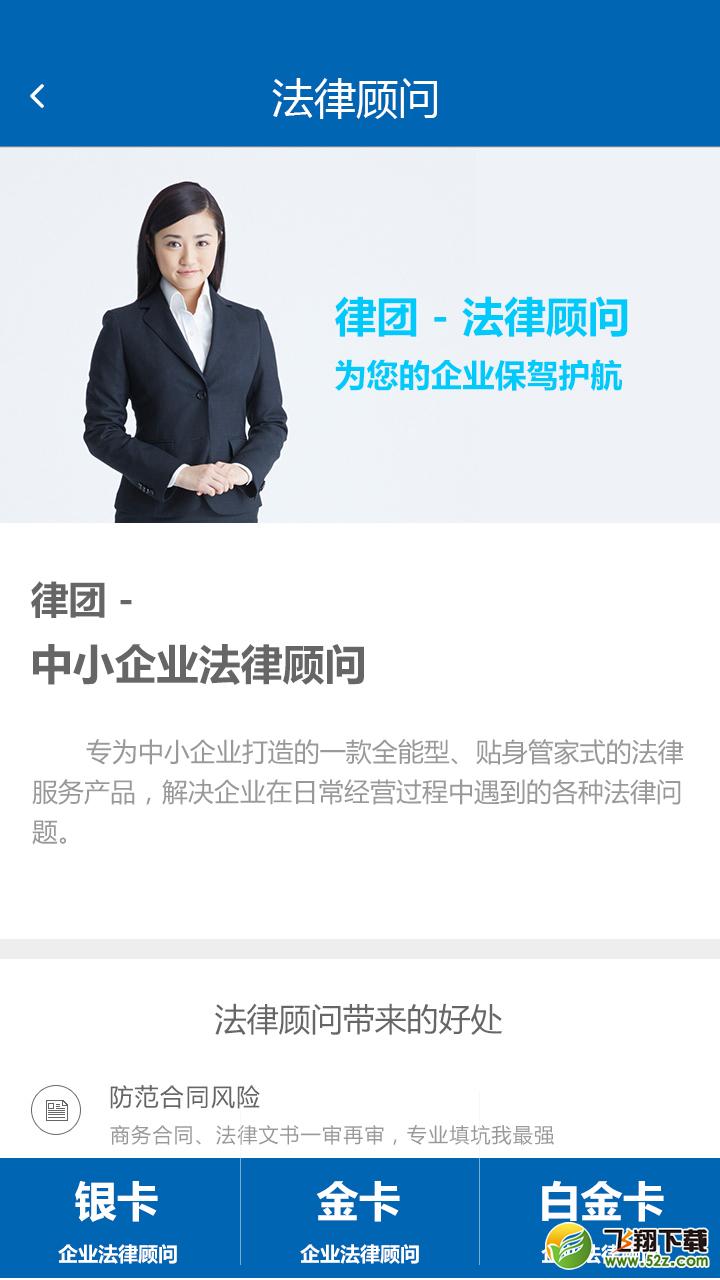Pick the 白金卡 plan

(x=600, y=1219)
